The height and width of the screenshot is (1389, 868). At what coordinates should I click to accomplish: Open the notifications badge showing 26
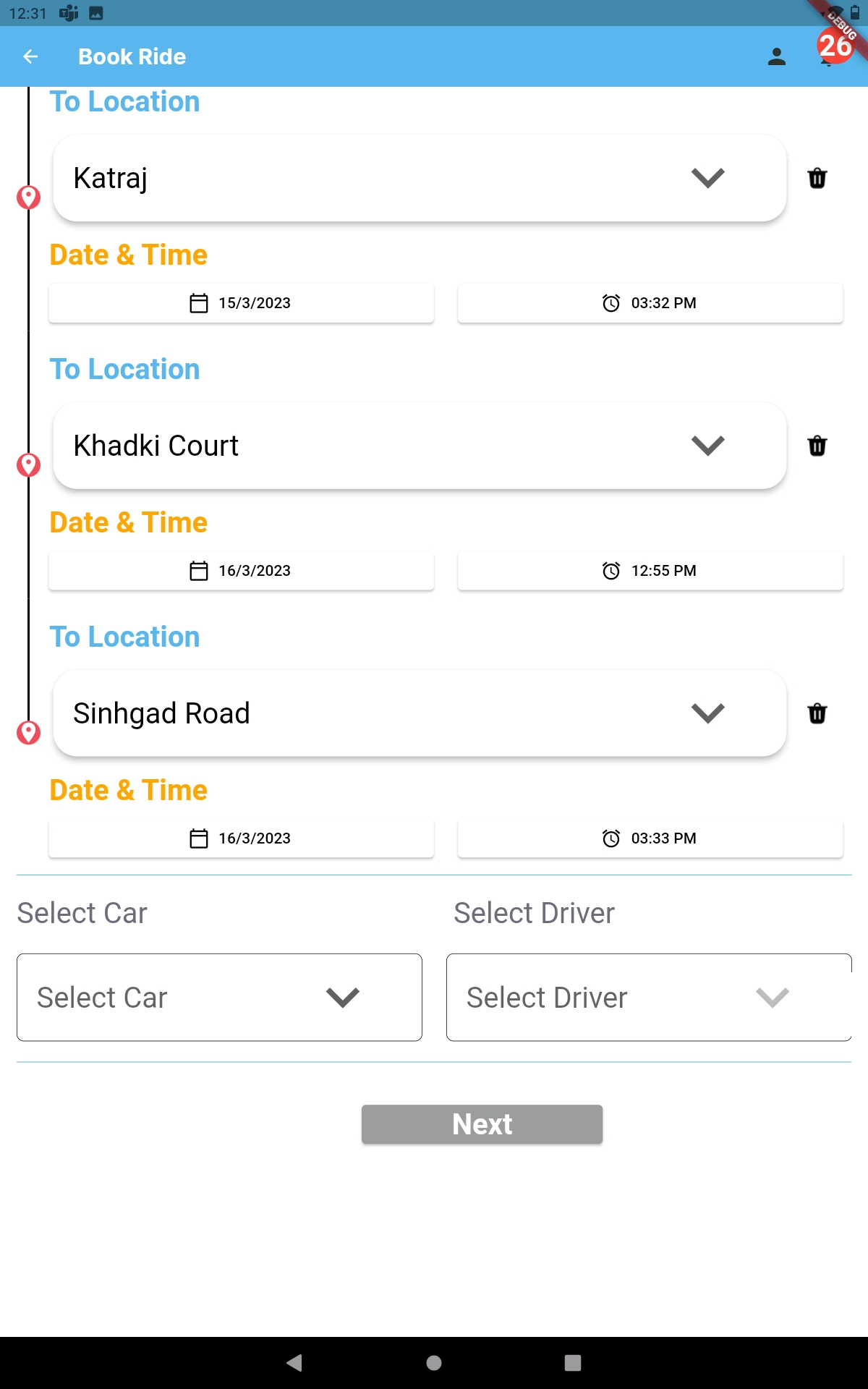click(x=835, y=46)
